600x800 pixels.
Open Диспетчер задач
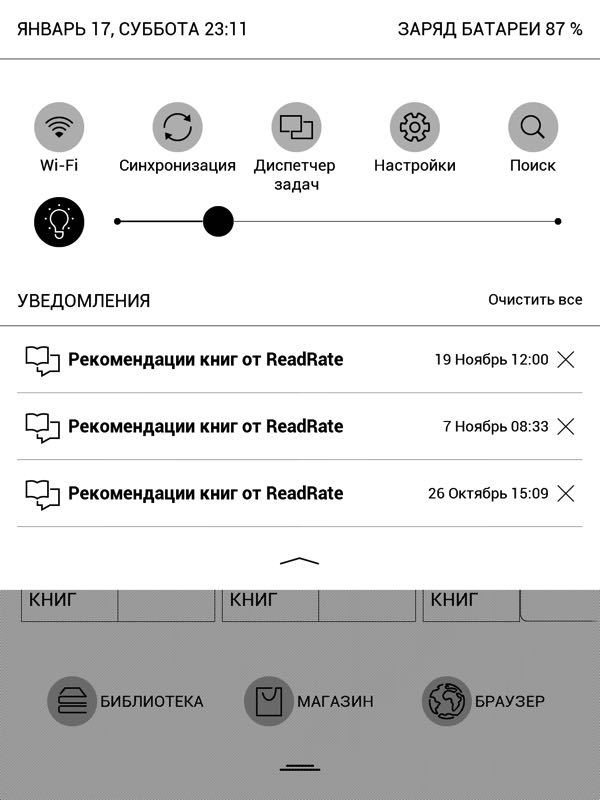[296, 127]
